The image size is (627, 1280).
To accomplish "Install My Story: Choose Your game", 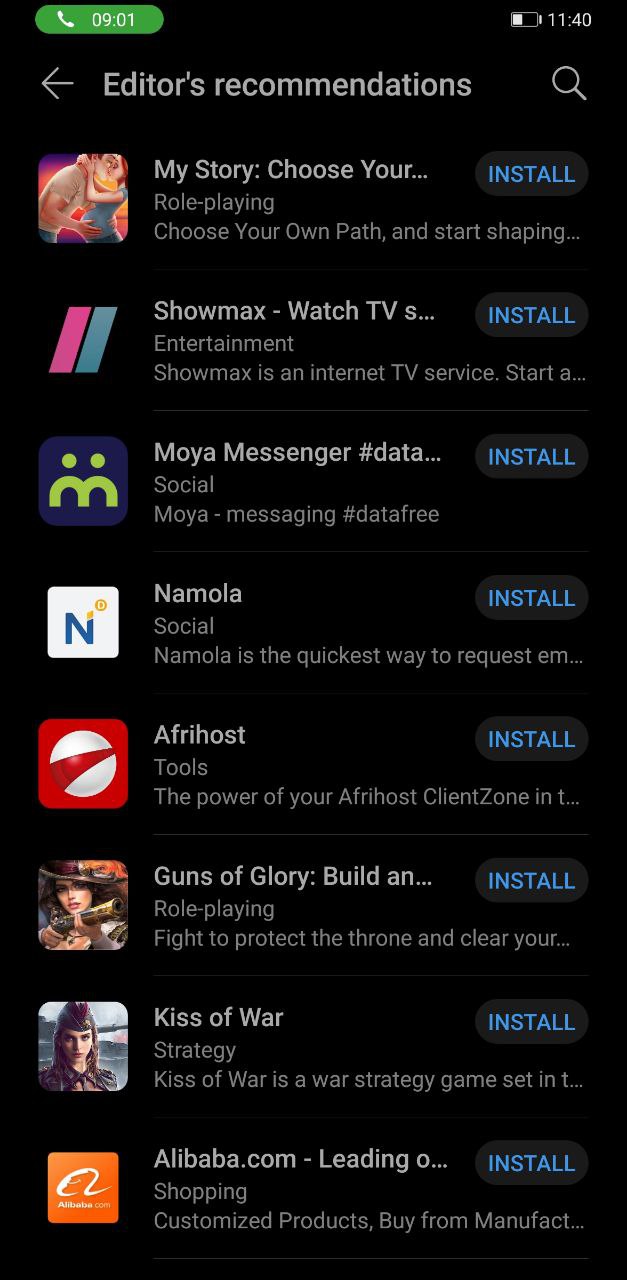I will (x=531, y=174).
